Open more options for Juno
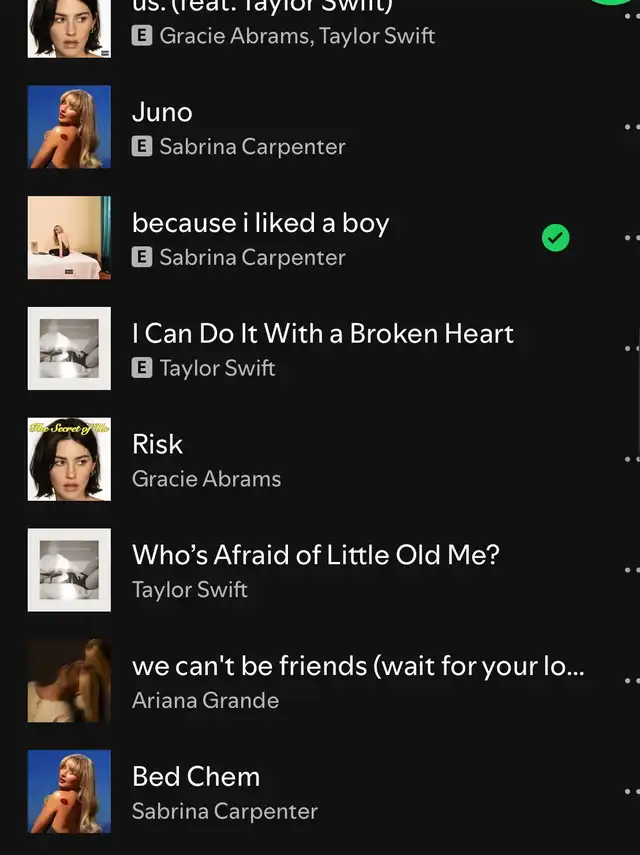 pyautogui.click(x=632, y=127)
